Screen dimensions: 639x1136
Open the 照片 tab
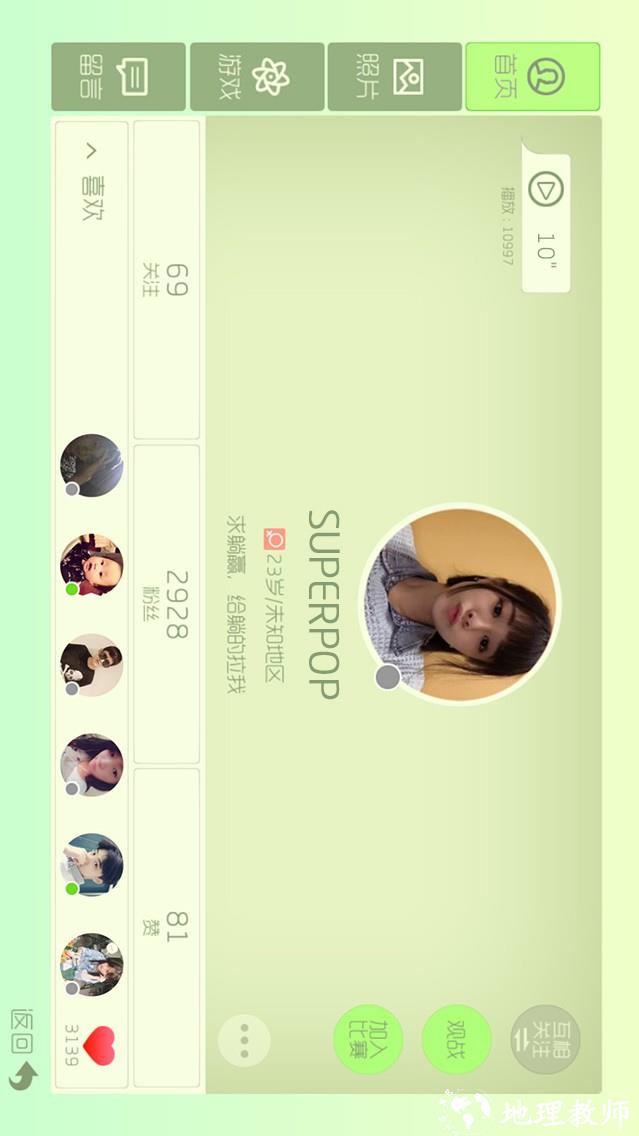tap(394, 77)
